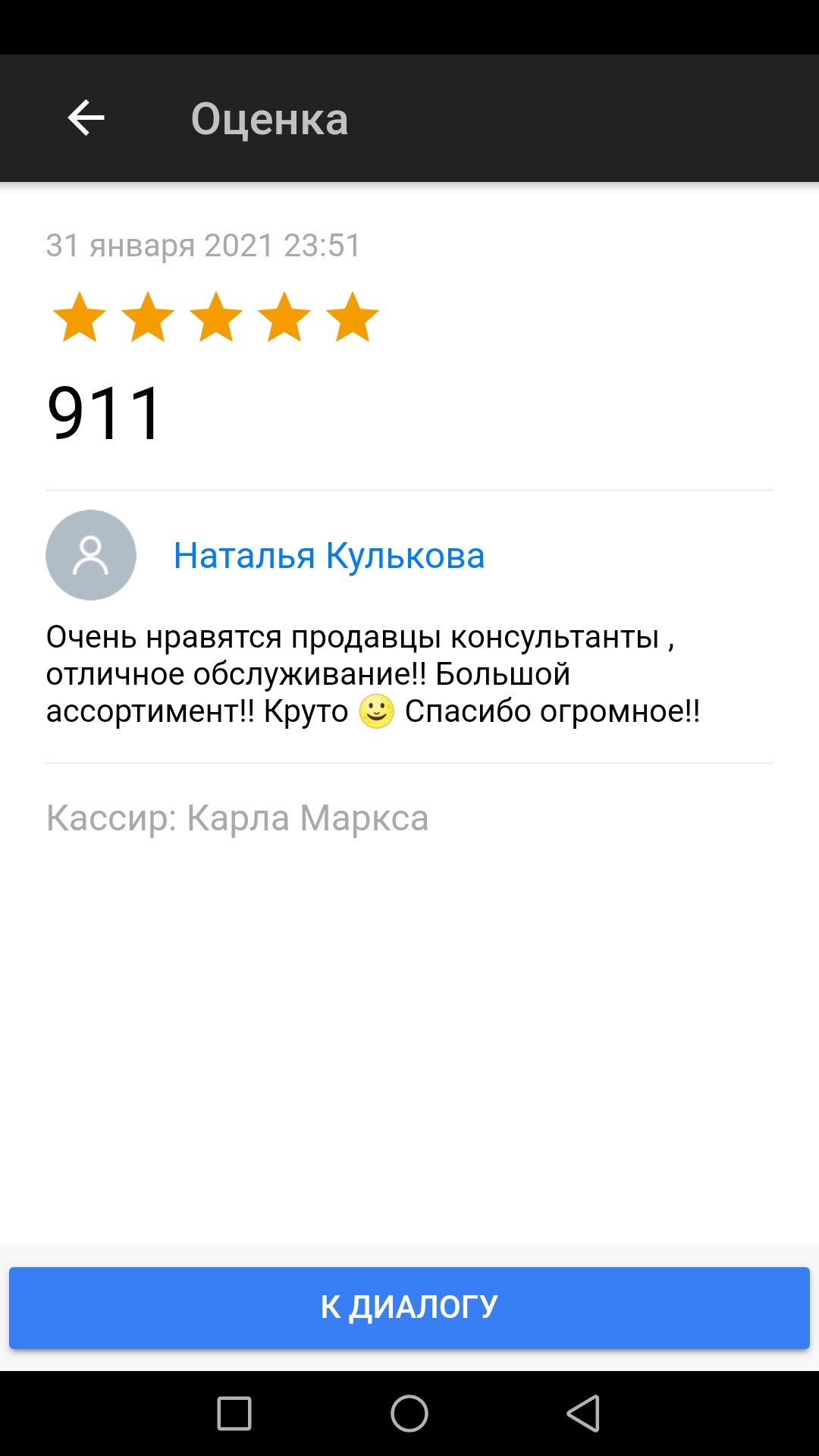Viewport: 819px width, 1456px height.
Task: Open Наталья Кулькова's avatar
Action: 91,555
